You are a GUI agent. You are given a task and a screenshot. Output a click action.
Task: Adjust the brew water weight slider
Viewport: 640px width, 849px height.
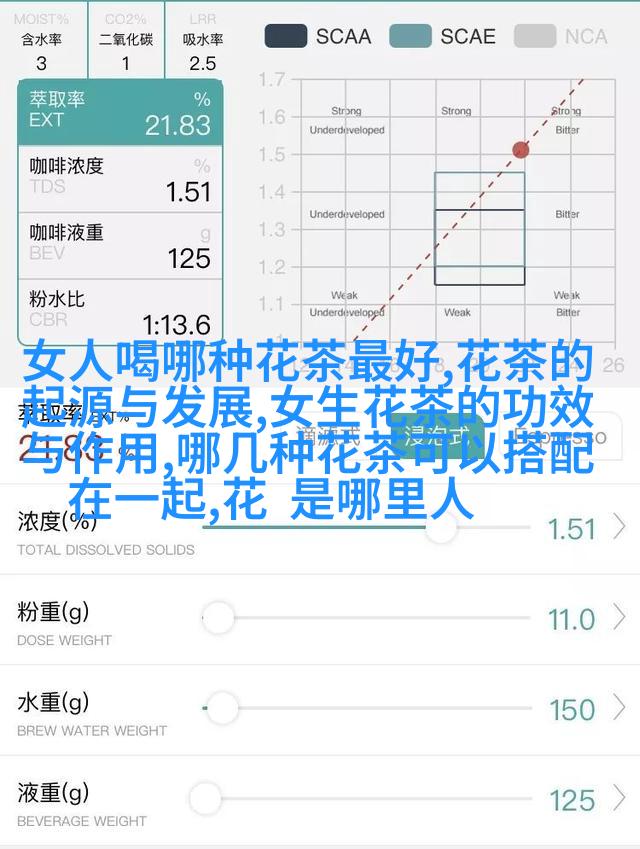coord(221,709)
